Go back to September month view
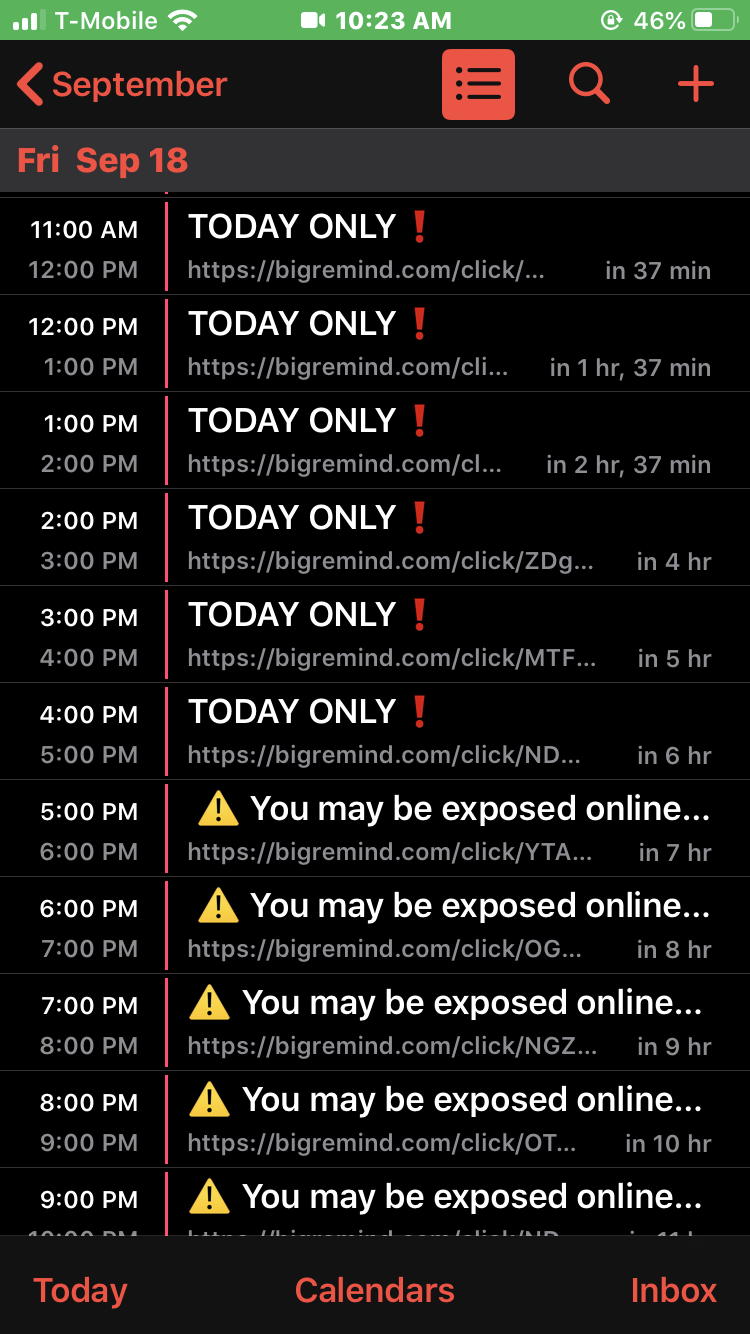The height and width of the screenshot is (1334, 750). click(x=122, y=85)
